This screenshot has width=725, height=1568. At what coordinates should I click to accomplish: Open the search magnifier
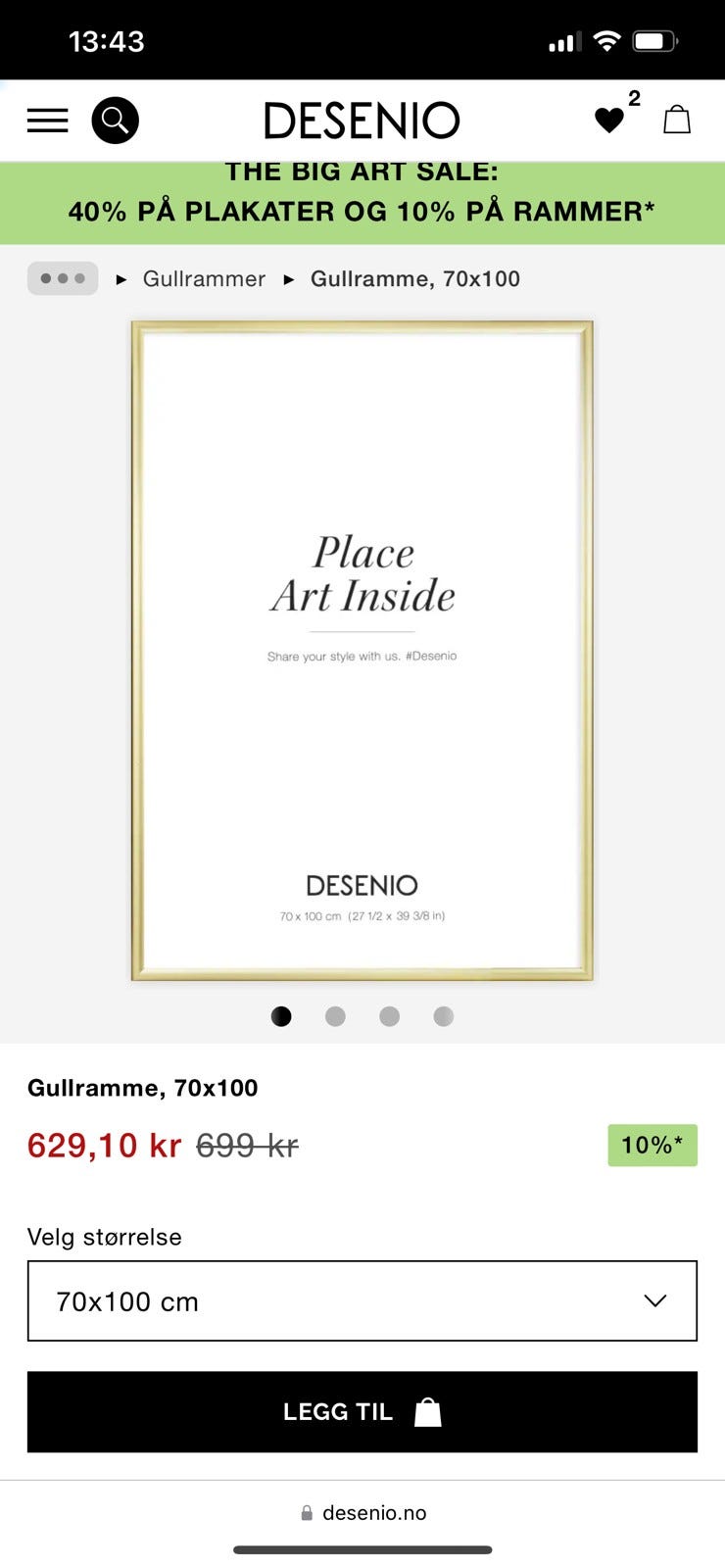click(x=116, y=120)
